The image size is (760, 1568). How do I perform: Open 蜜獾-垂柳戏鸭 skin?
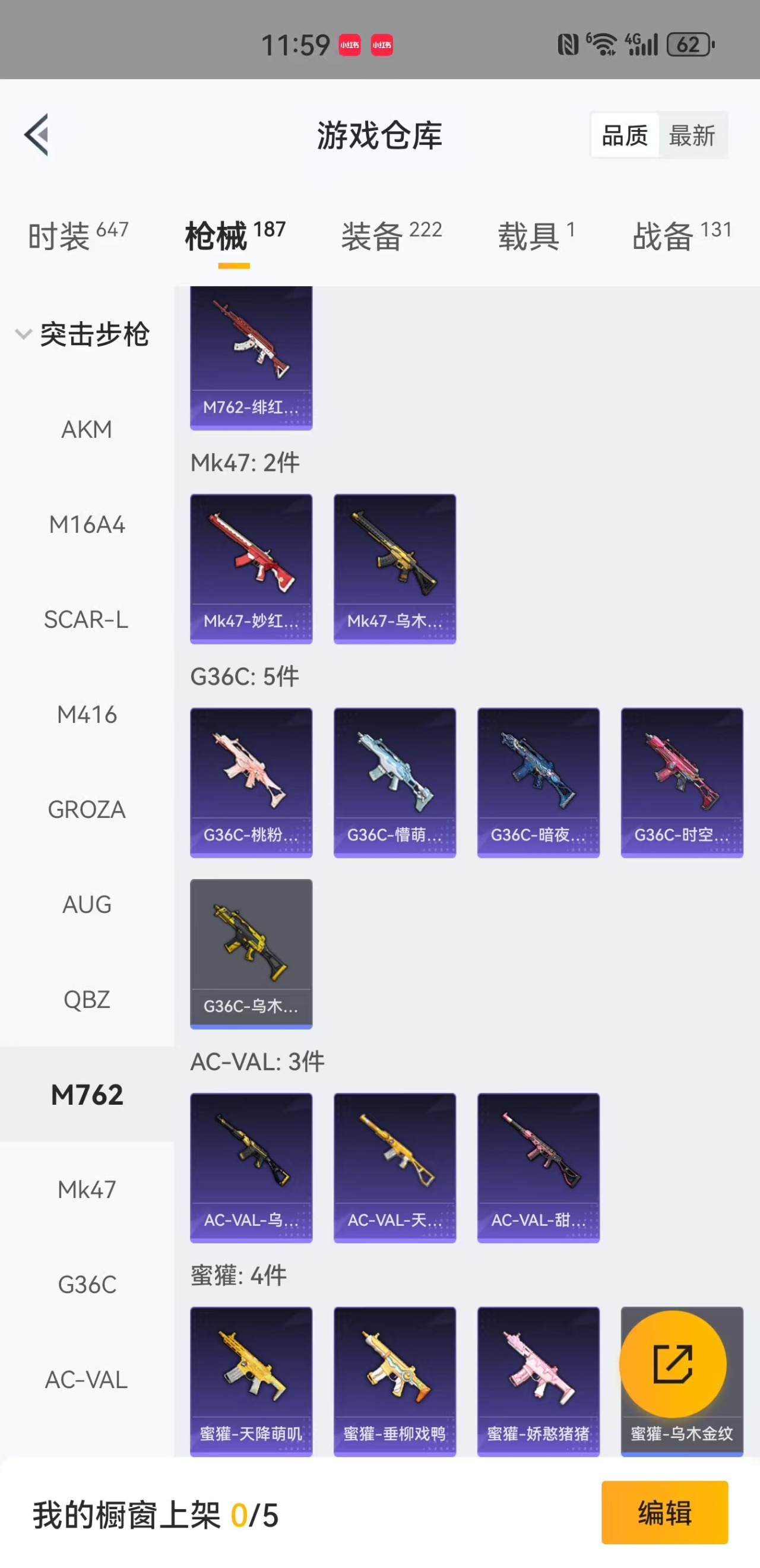(x=395, y=1380)
